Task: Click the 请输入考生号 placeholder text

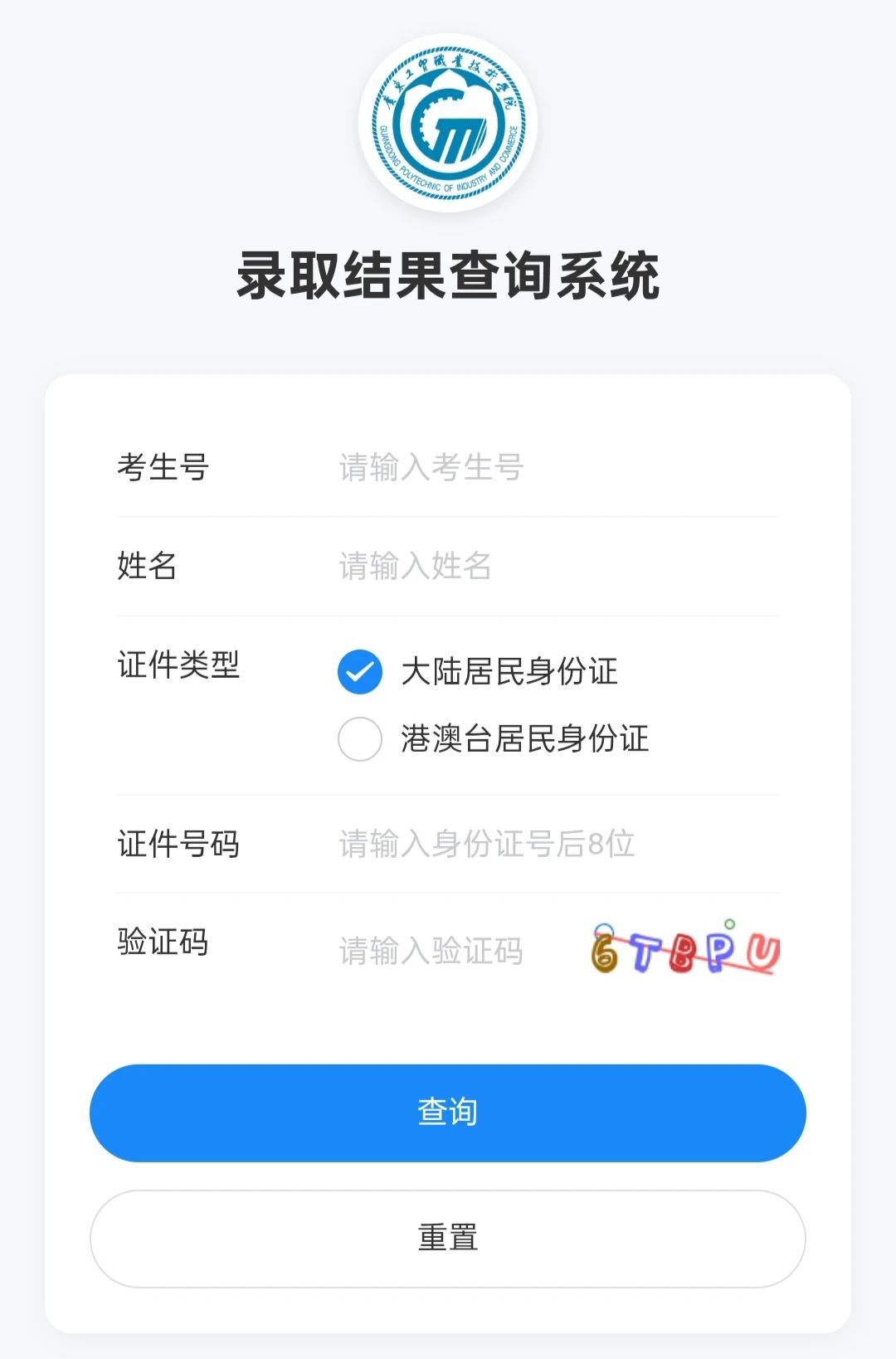Action: pyautogui.click(x=428, y=466)
